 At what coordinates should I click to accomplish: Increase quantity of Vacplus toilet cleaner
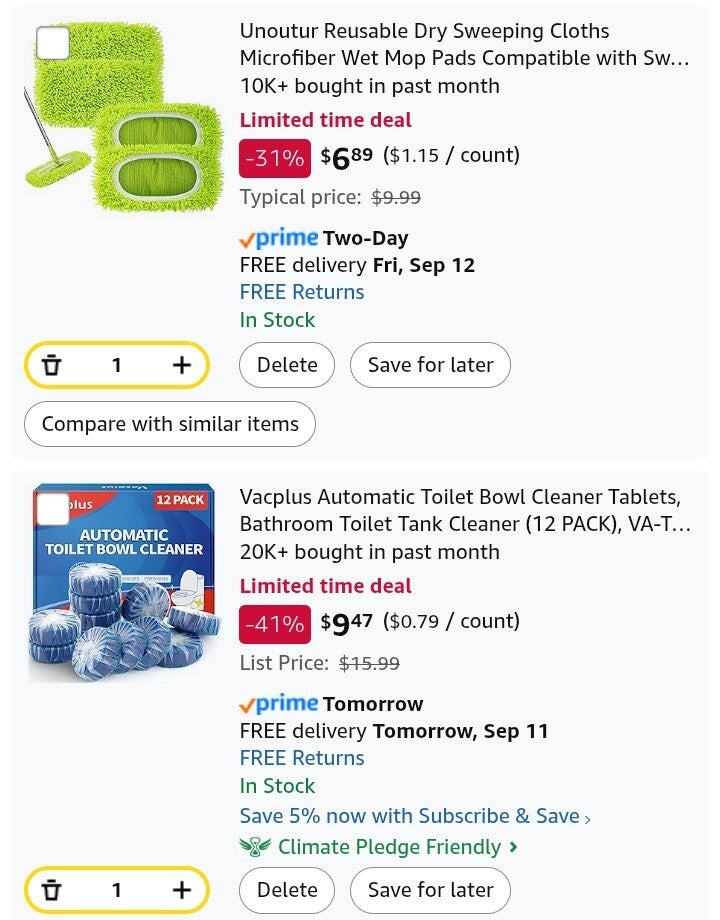(x=181, y=890)
